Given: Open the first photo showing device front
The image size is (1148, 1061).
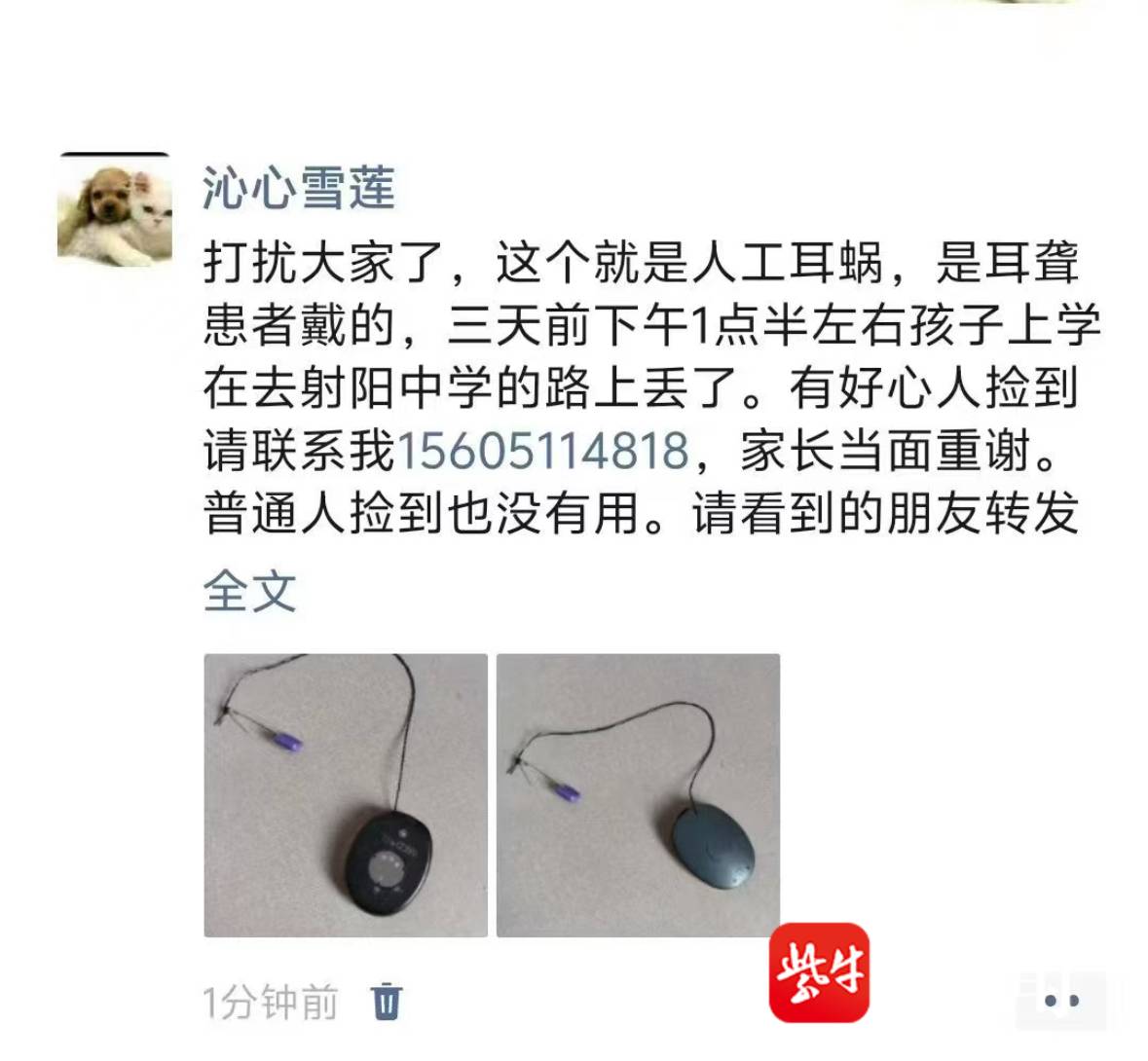Looking at the screenshot, I should [346, 795].
